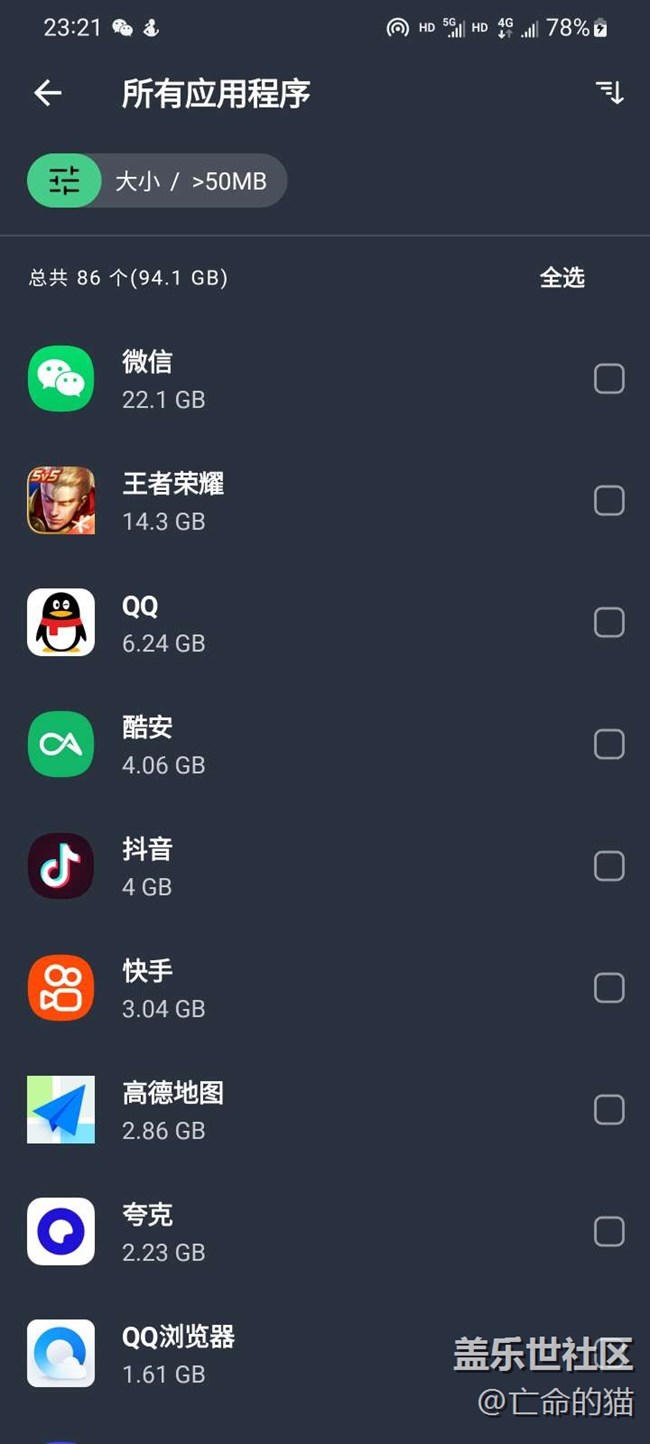Viewport: 650px width, 1444px height.
Task: Open the 抖音 row
Action: tap(300, 866)
